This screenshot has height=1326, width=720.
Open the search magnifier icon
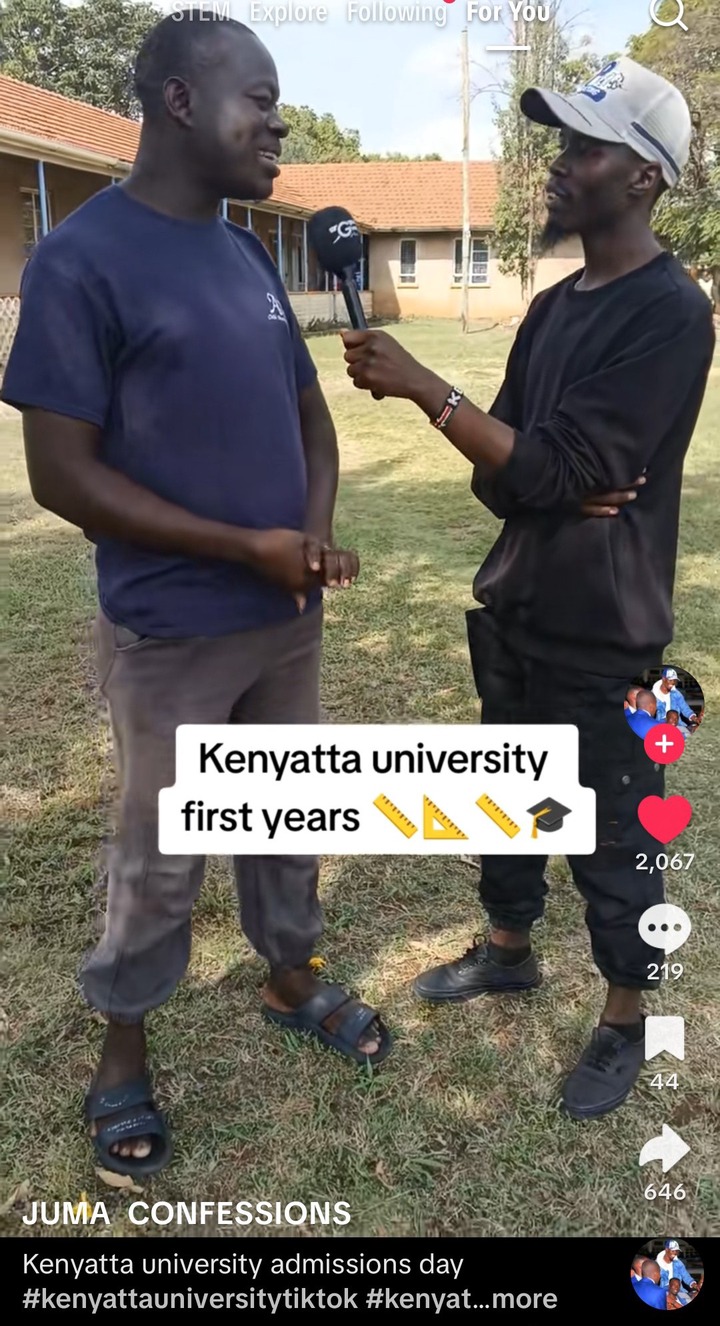coord(668,14)
